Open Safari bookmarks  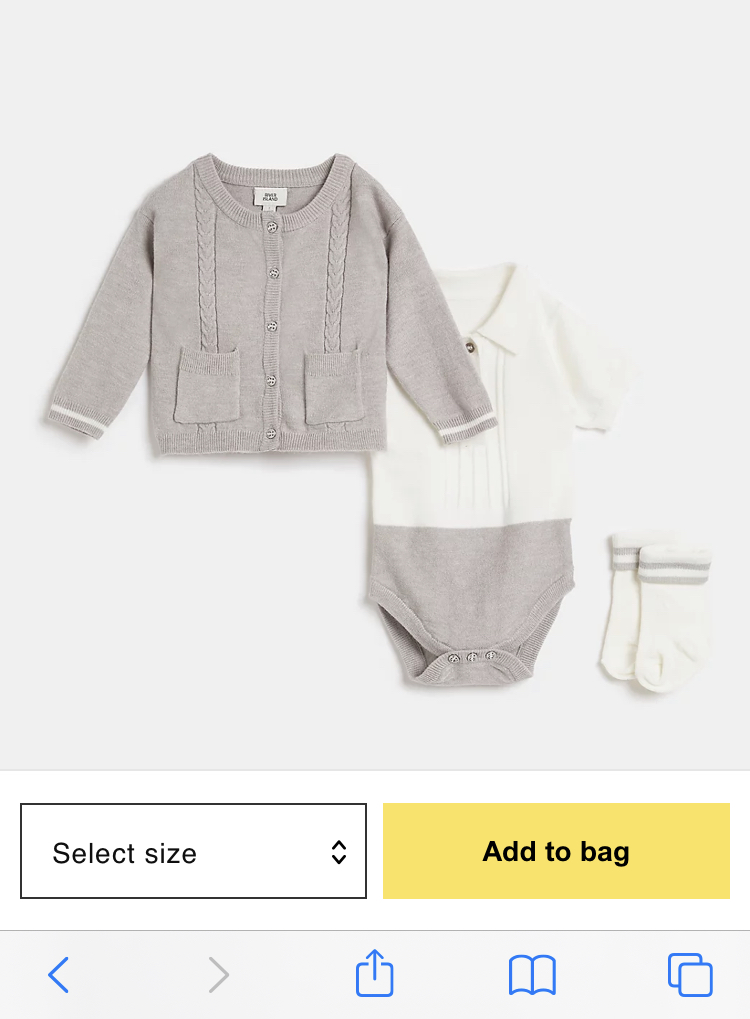click(x=532, y=975)
